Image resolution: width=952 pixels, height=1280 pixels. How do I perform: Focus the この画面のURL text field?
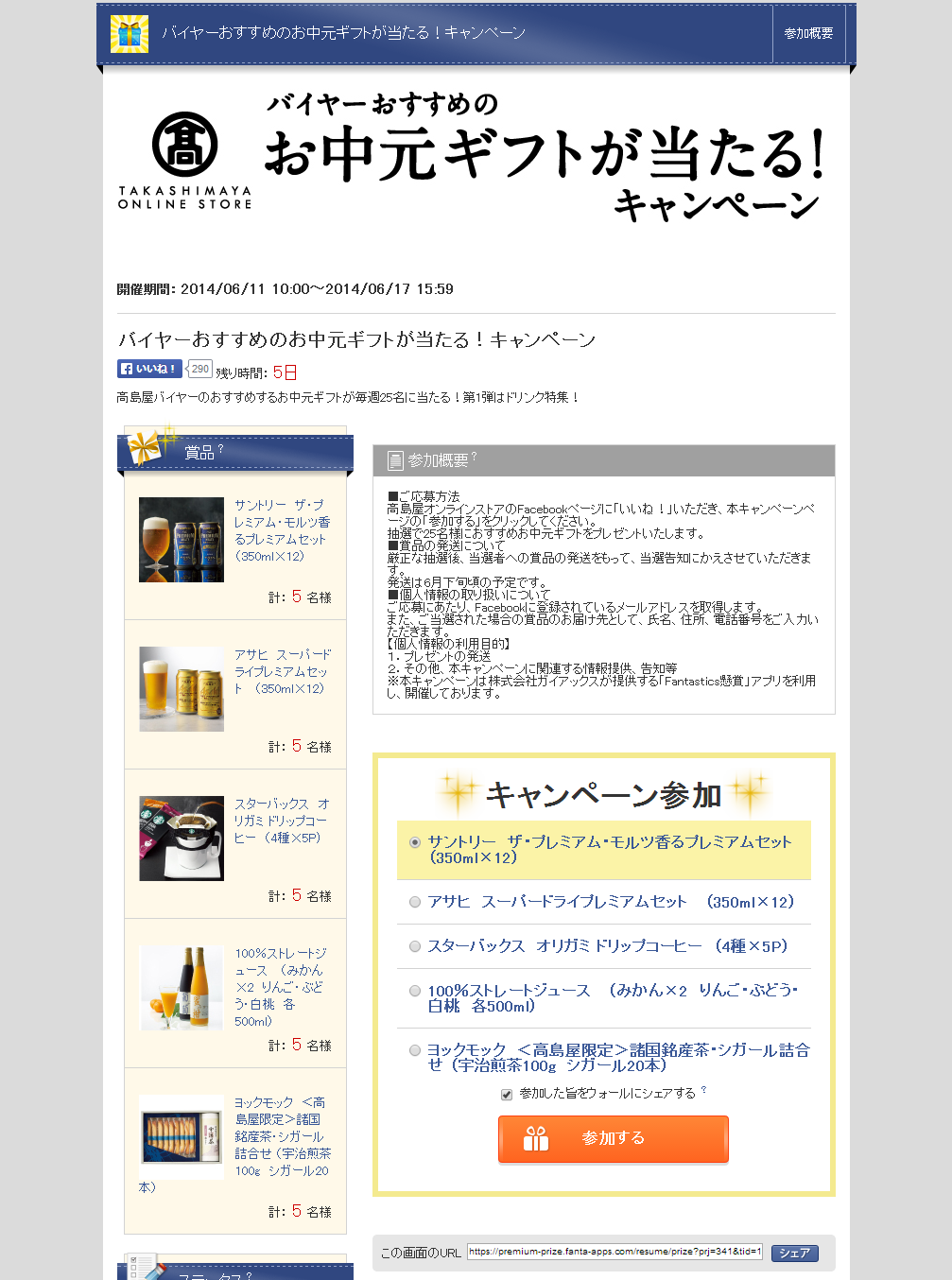pos(614,1252)
